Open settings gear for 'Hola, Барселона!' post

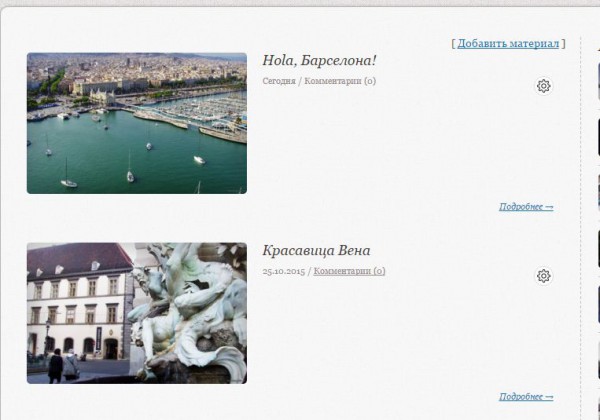[x=543, y=86]
